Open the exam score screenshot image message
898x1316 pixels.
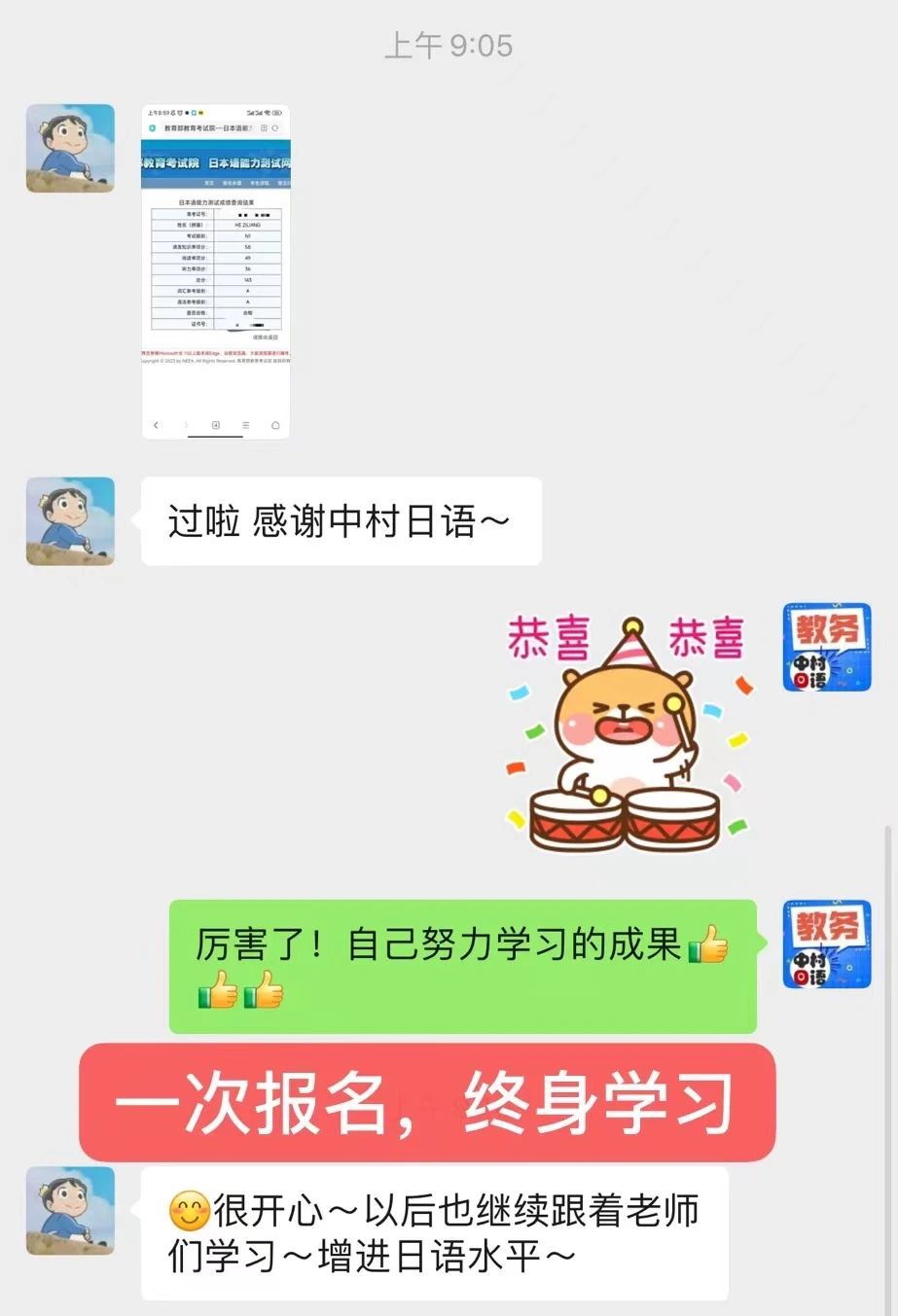click(x=216, y=270)
